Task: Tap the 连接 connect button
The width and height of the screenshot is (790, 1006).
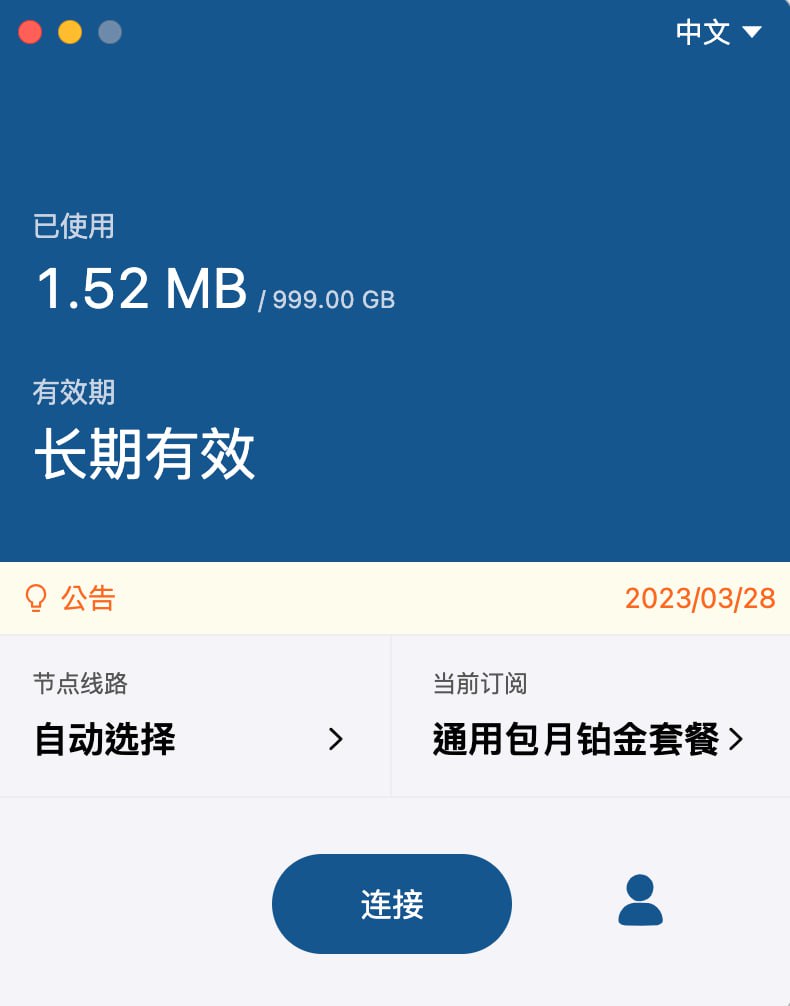Action: tap(391, 904)
